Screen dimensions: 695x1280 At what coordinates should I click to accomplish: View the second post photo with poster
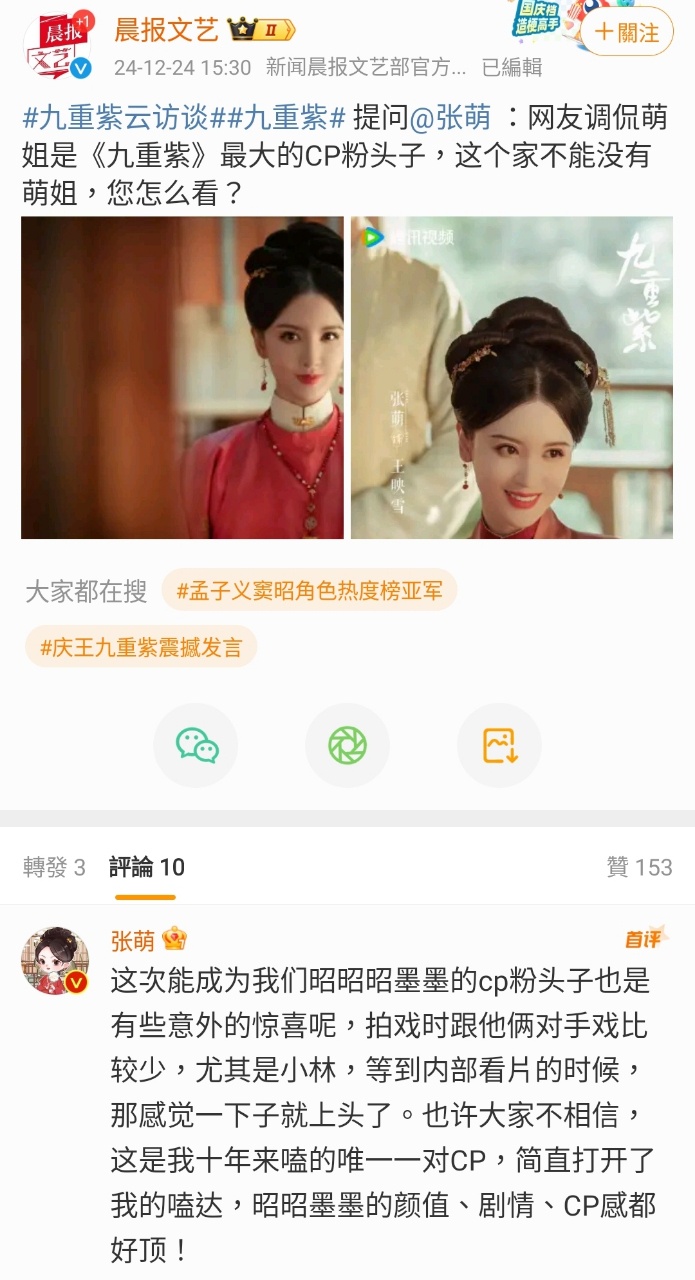[511, 378]
